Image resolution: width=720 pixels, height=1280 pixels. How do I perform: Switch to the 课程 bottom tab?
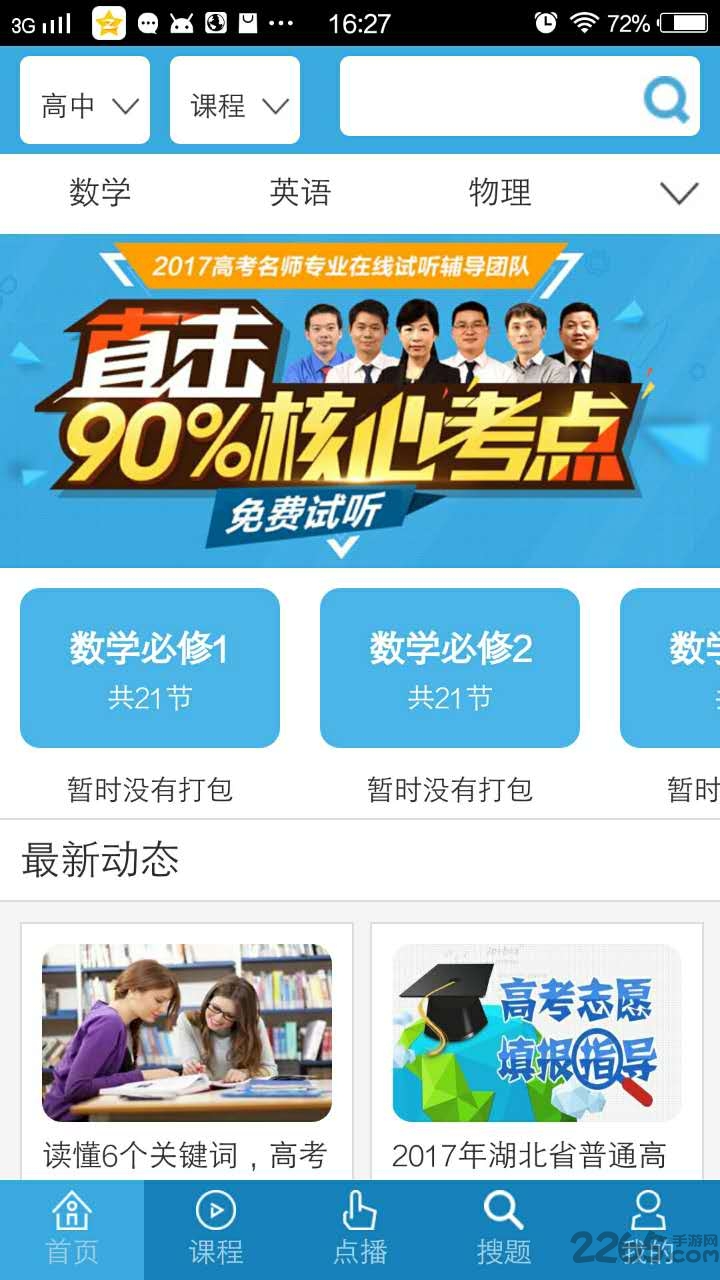tap(216, 1230)
